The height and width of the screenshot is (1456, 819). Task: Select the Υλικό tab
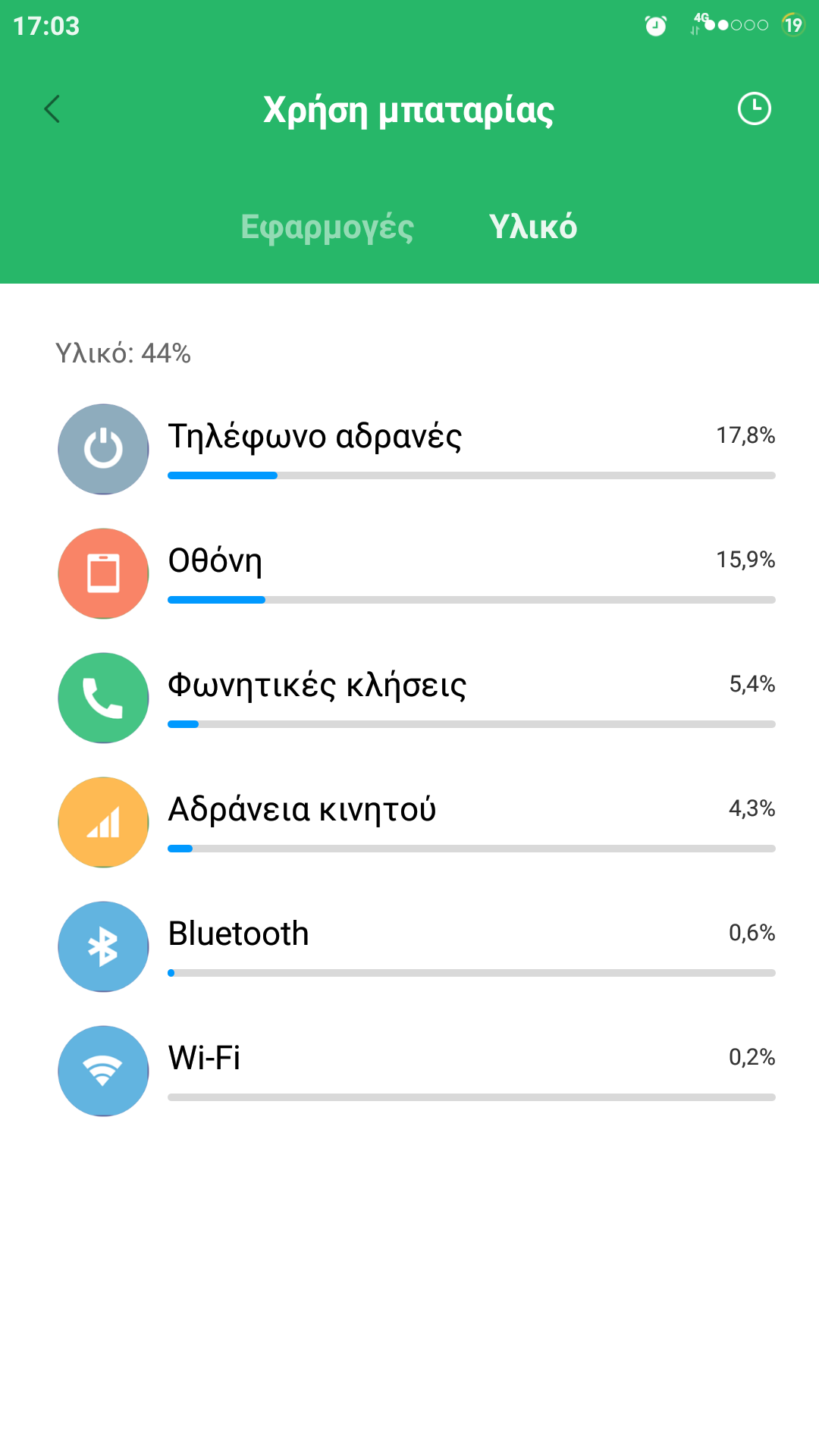(x=532, y=227)
